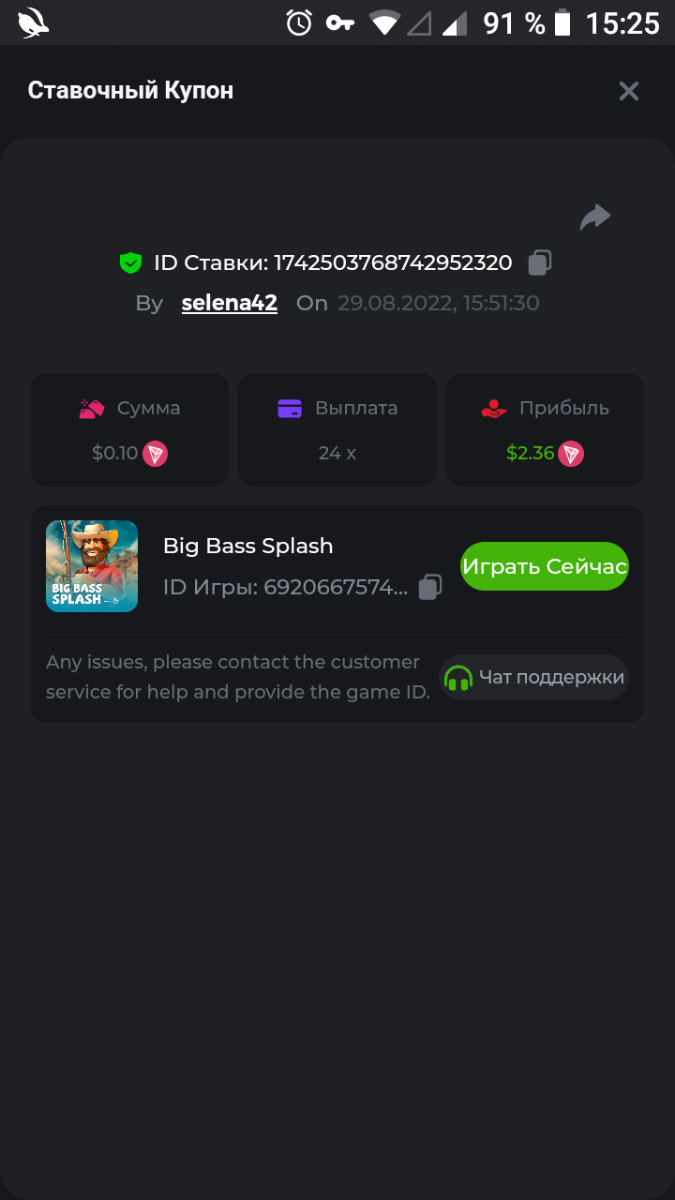Copy the ID Ставки number
This screenshot has height=1200, width=675.
click(x=540, y=263)
